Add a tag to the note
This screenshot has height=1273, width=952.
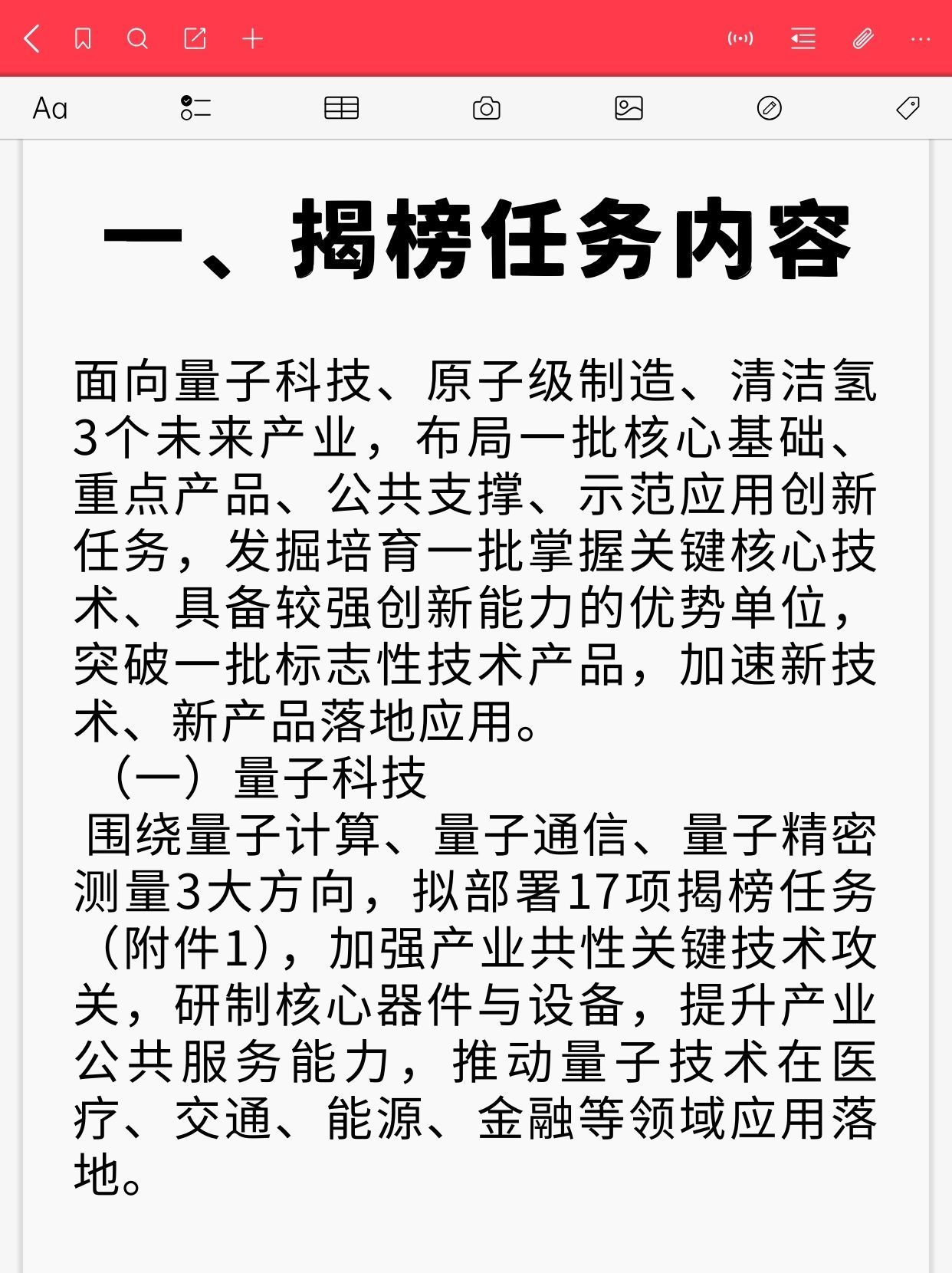click(908, 108)
